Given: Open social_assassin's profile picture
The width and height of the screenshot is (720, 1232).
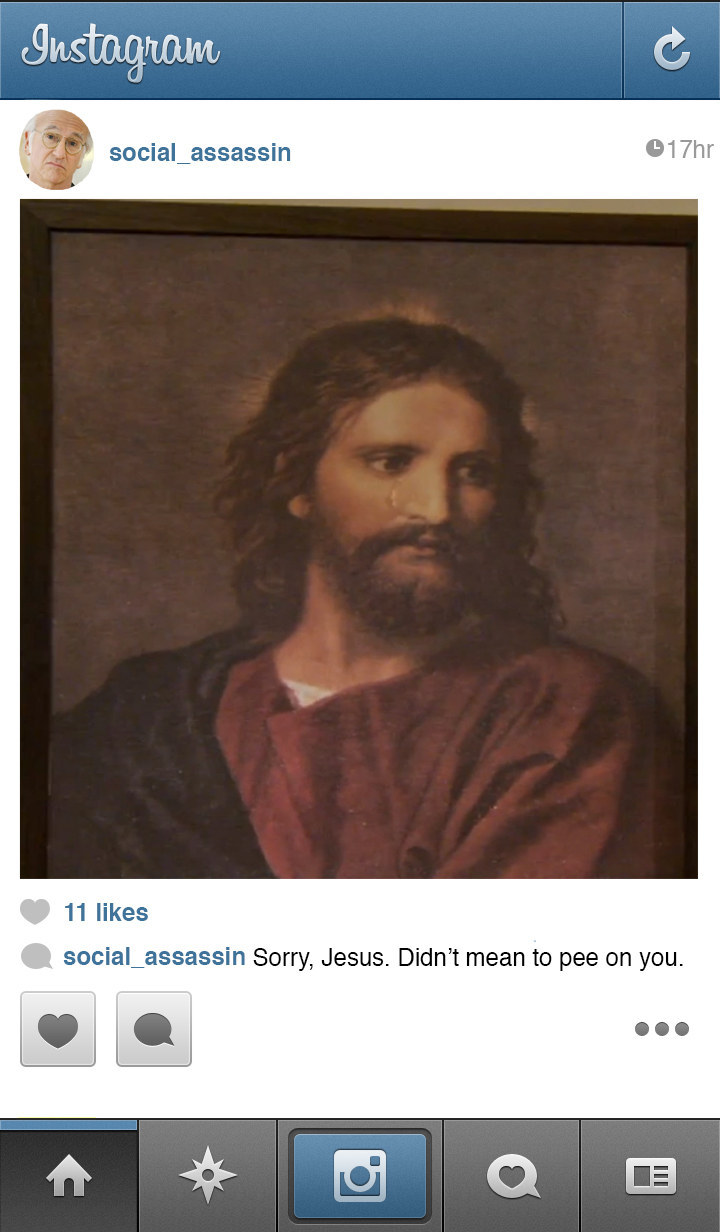Looking at the screenshot, I should 56,150.
